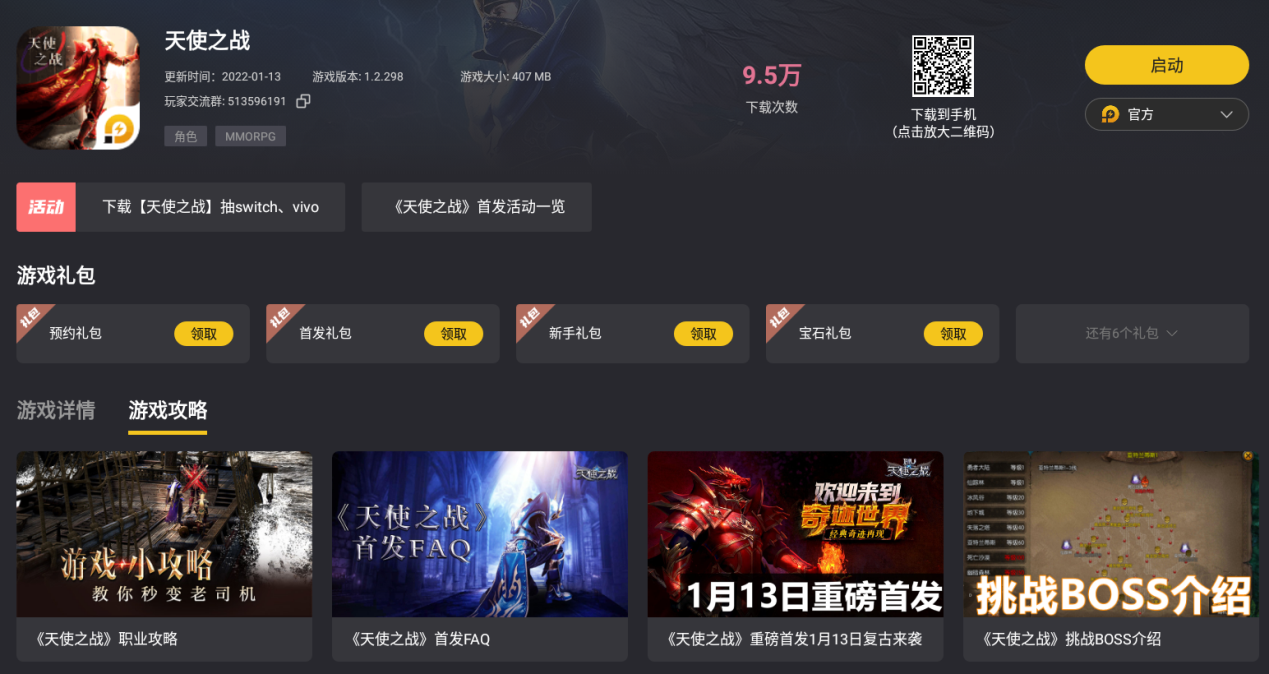The image size is (1269, 674).
Task: Claim the 新手礼包 gift pack
Action: [x=703, y=334]
